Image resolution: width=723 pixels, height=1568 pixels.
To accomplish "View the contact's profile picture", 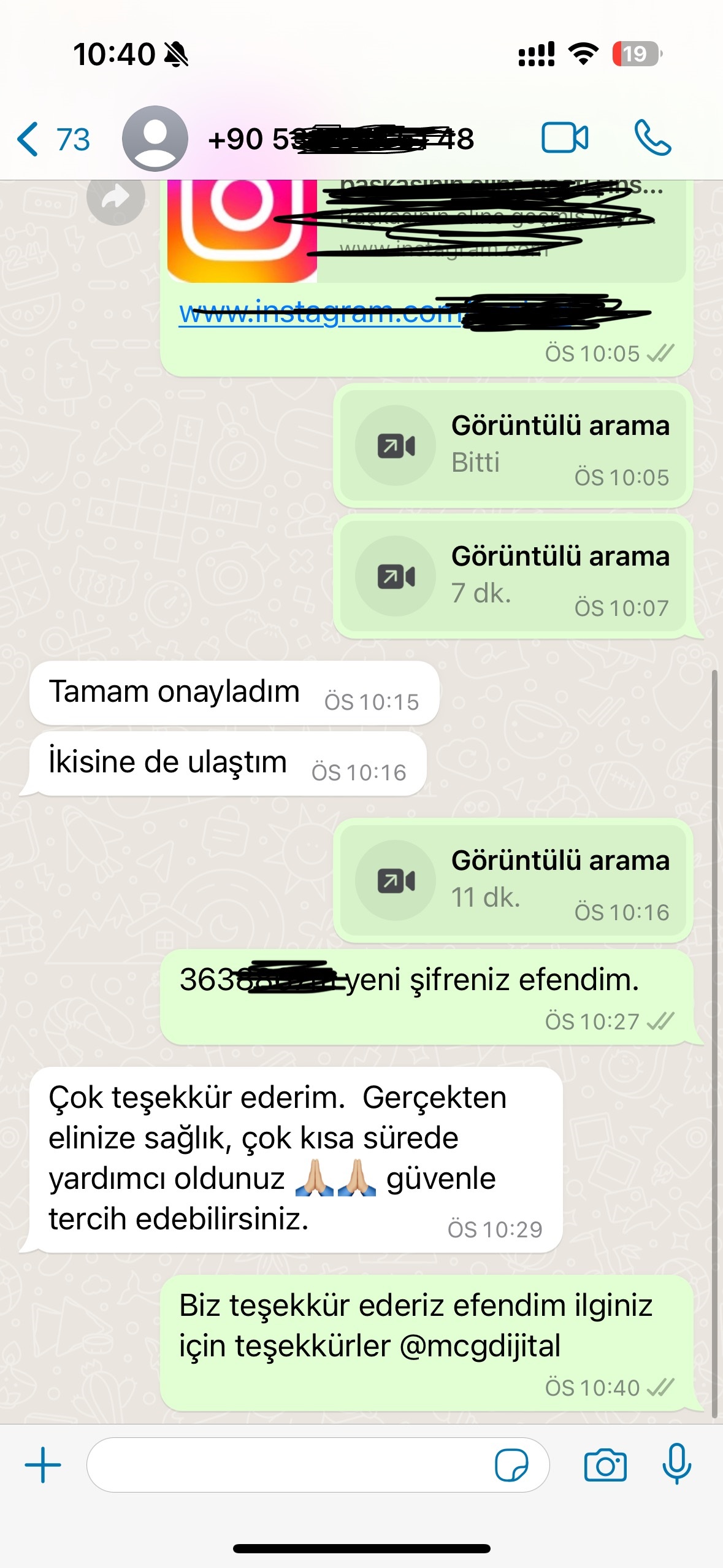I will click(x=155, y=137).
